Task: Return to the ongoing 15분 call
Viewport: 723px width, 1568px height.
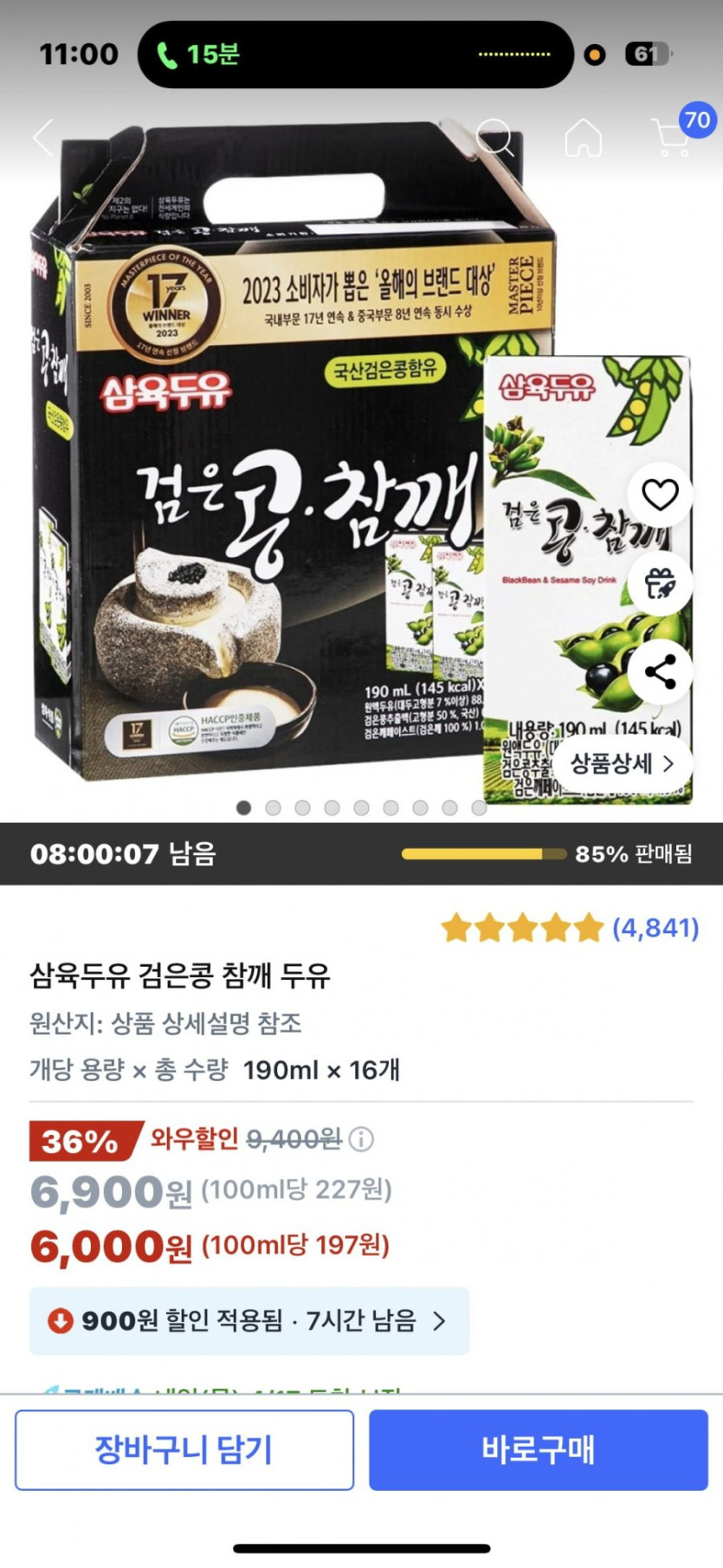Action: 199,55
